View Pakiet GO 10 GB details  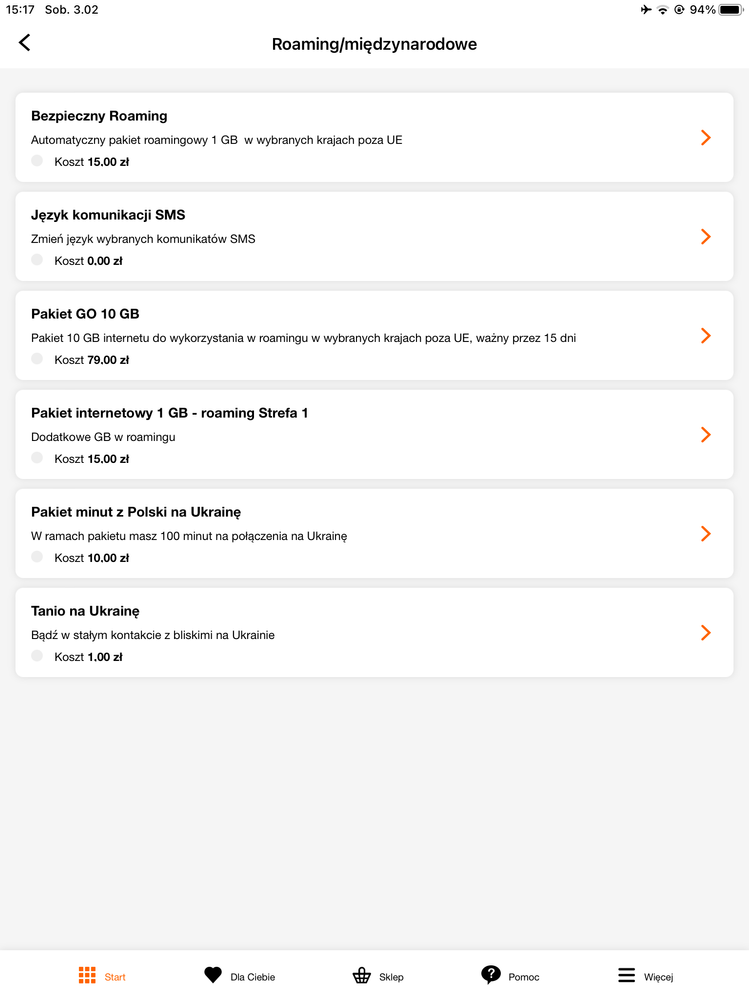click(374, 336)
